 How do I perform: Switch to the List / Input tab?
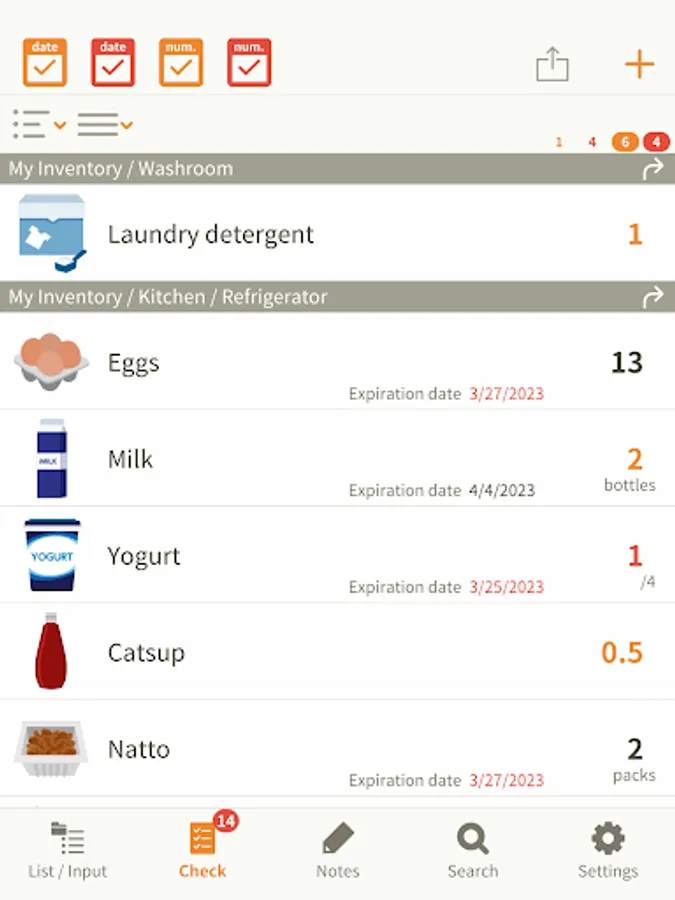(68, 851)
